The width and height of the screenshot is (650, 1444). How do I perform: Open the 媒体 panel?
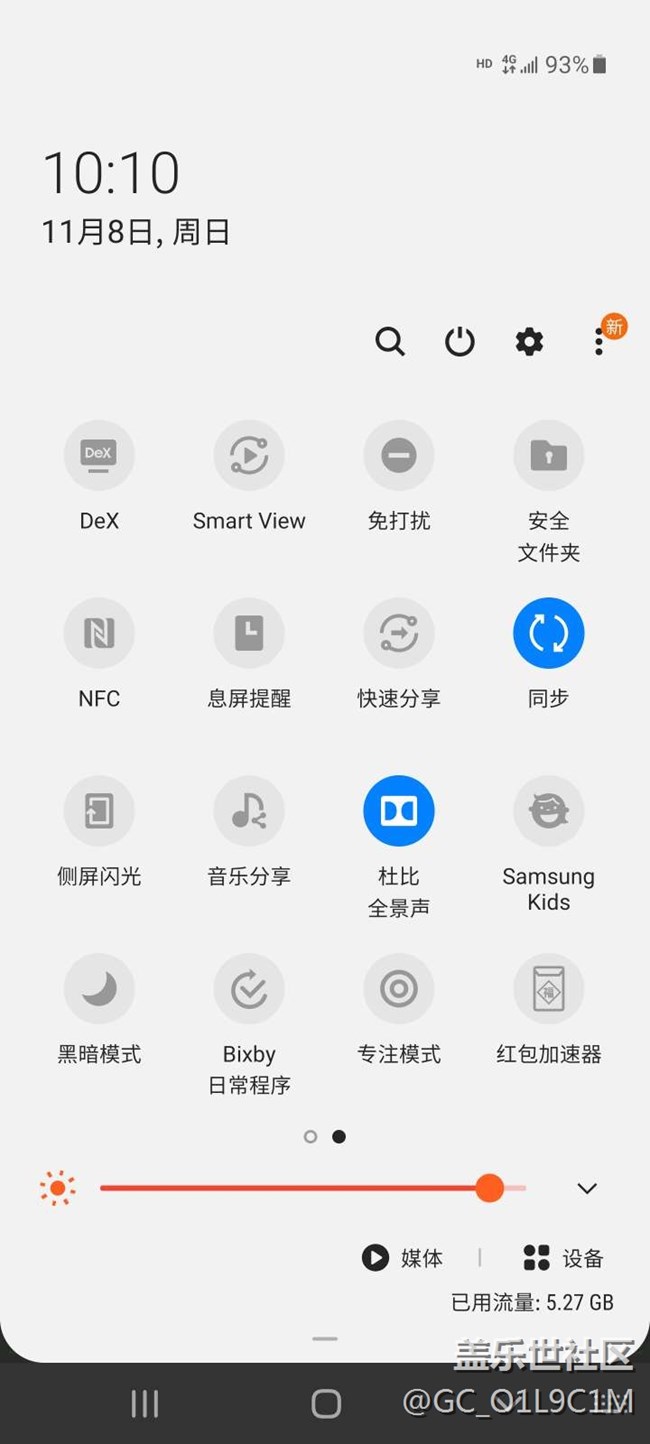[403, 1258]
